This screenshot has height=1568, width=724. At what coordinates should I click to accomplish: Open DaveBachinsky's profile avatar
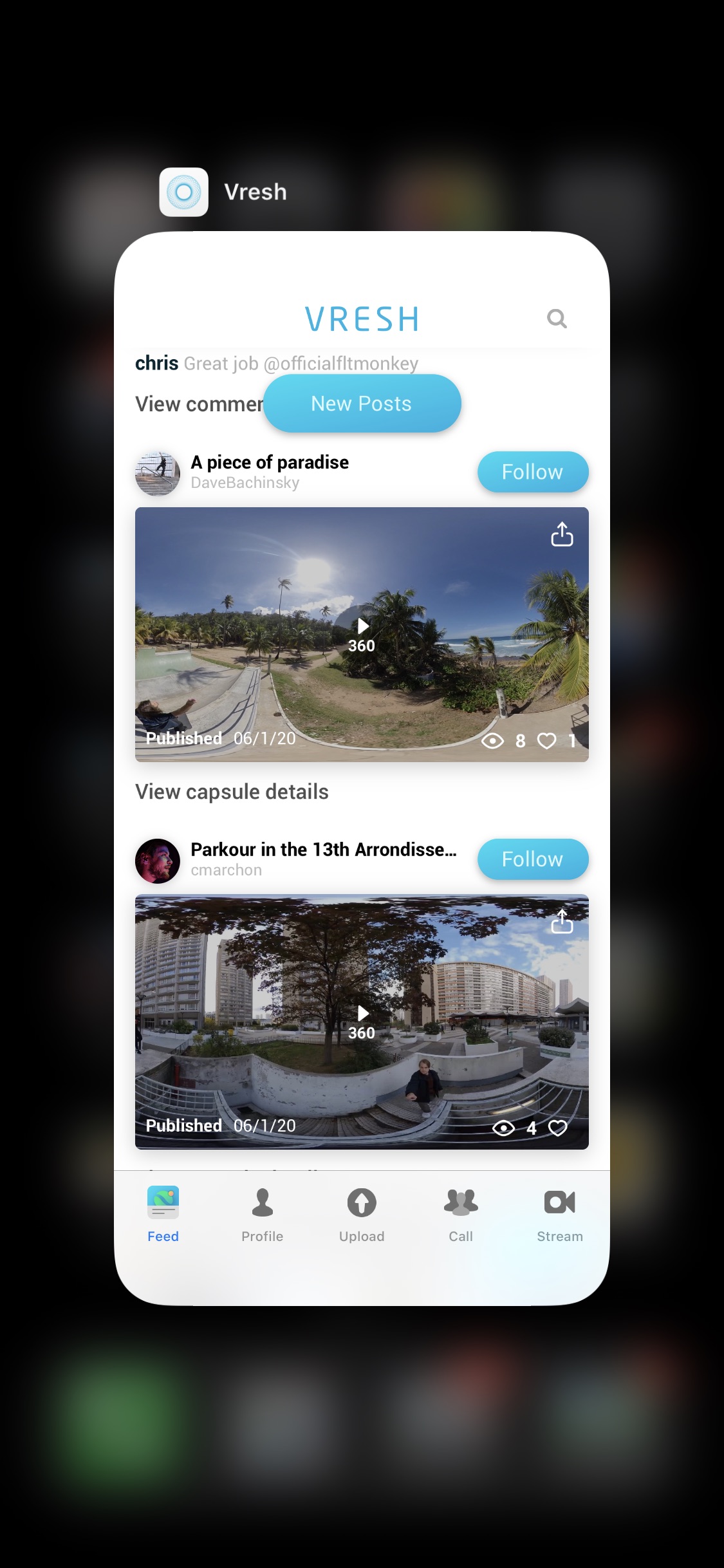tap(158, 473)
